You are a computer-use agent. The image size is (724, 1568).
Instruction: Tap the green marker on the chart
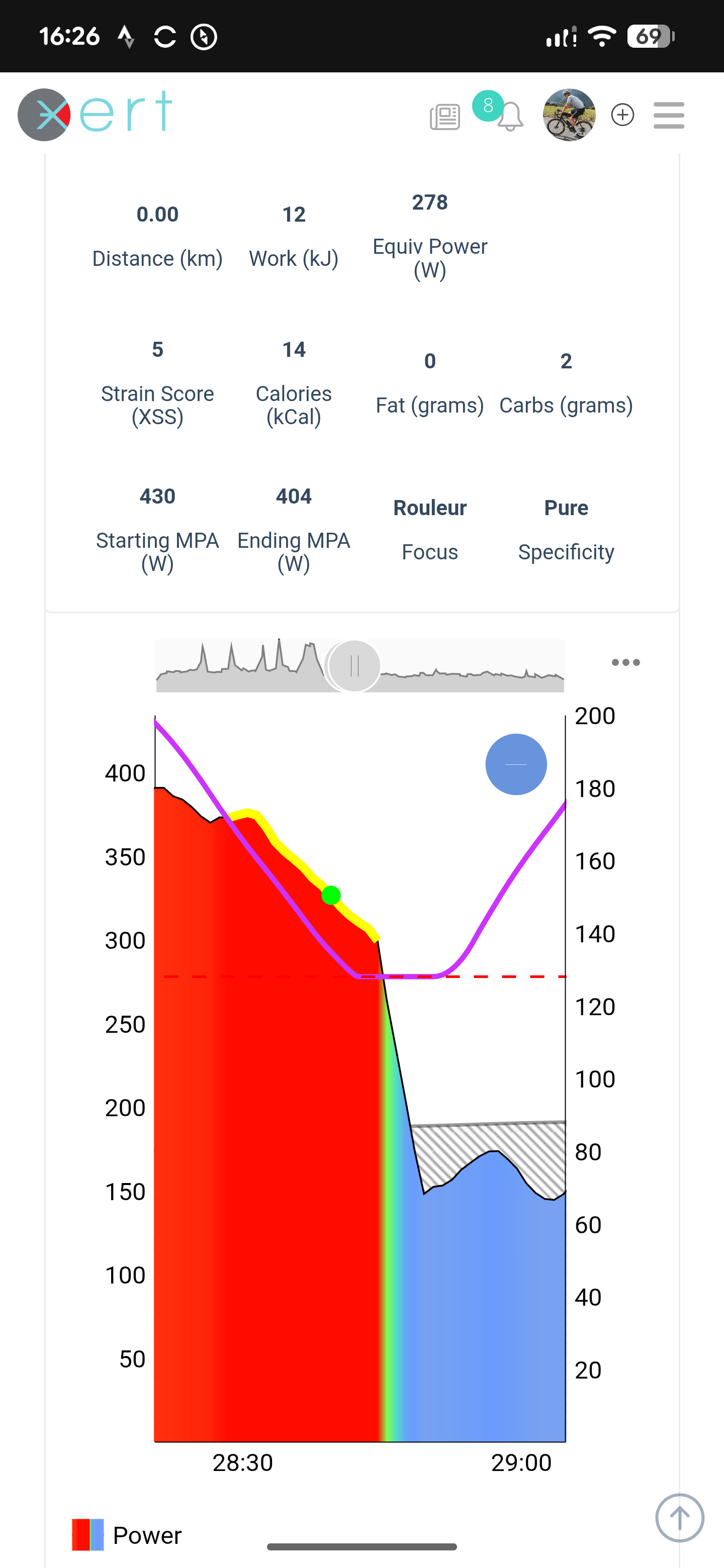click(x=331, y=896)
